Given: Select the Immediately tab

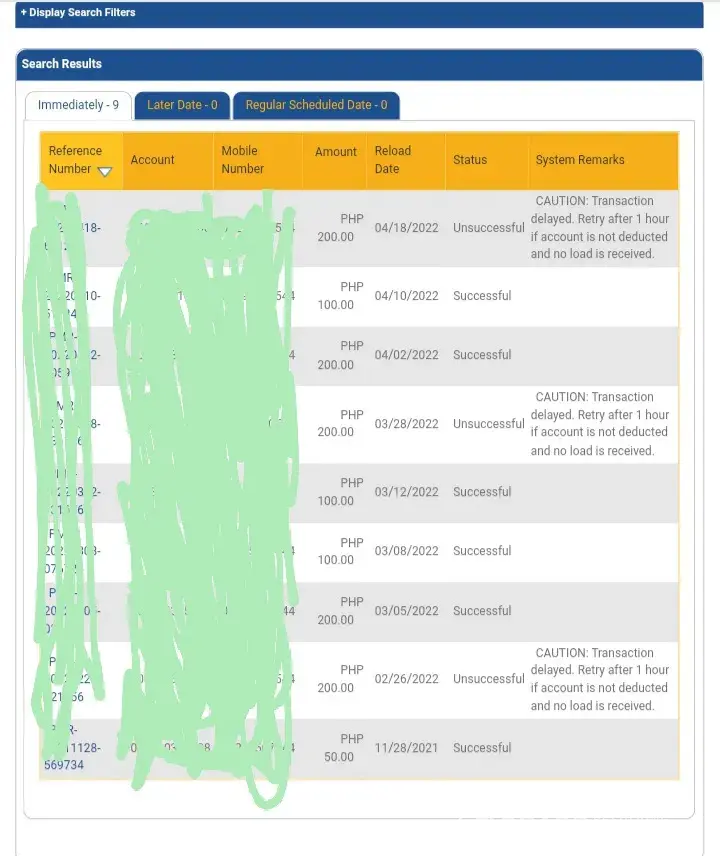Looking at the screenshot, I should 78,105.
